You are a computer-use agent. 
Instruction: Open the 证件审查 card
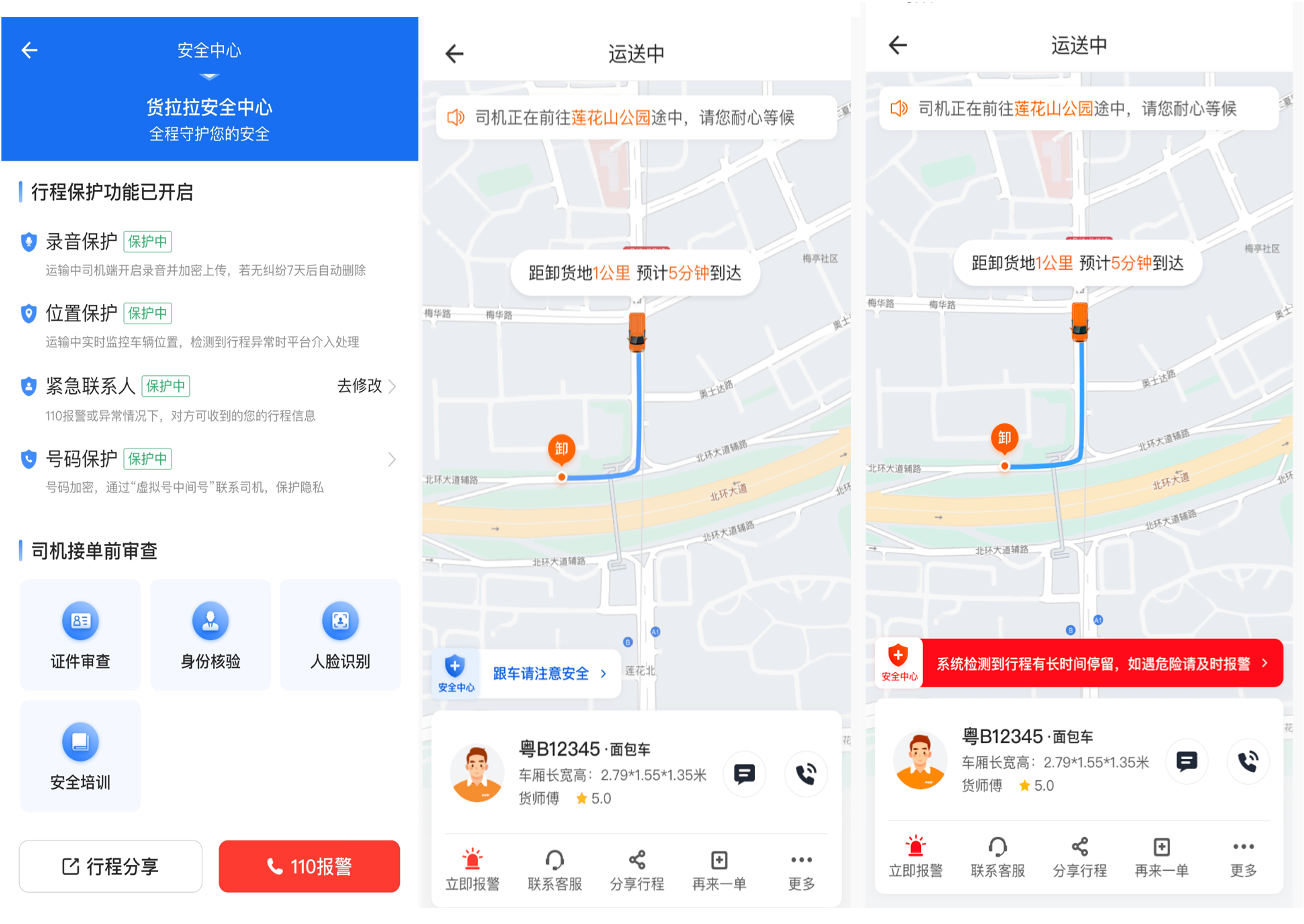coord(80,634)
